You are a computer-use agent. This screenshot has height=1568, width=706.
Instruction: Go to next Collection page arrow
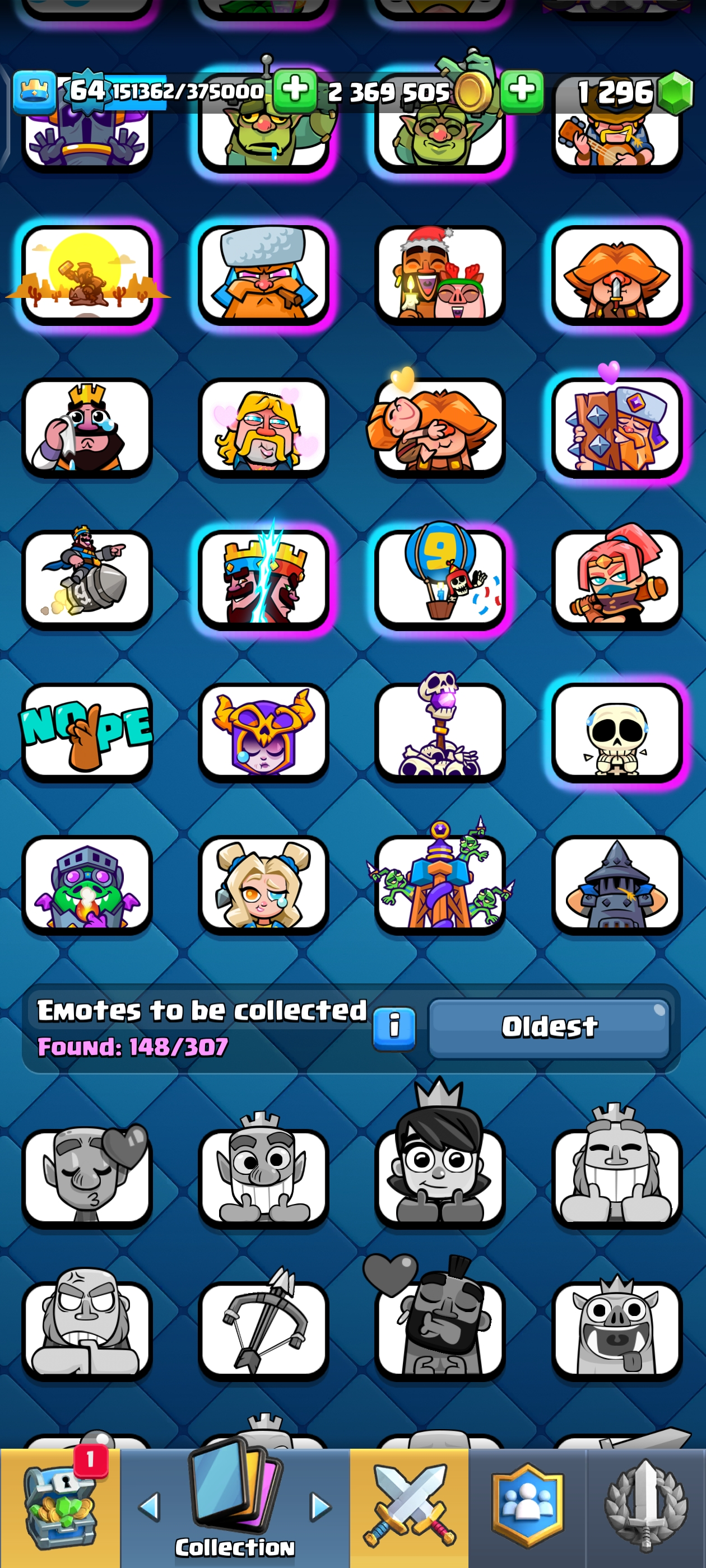321,1507
